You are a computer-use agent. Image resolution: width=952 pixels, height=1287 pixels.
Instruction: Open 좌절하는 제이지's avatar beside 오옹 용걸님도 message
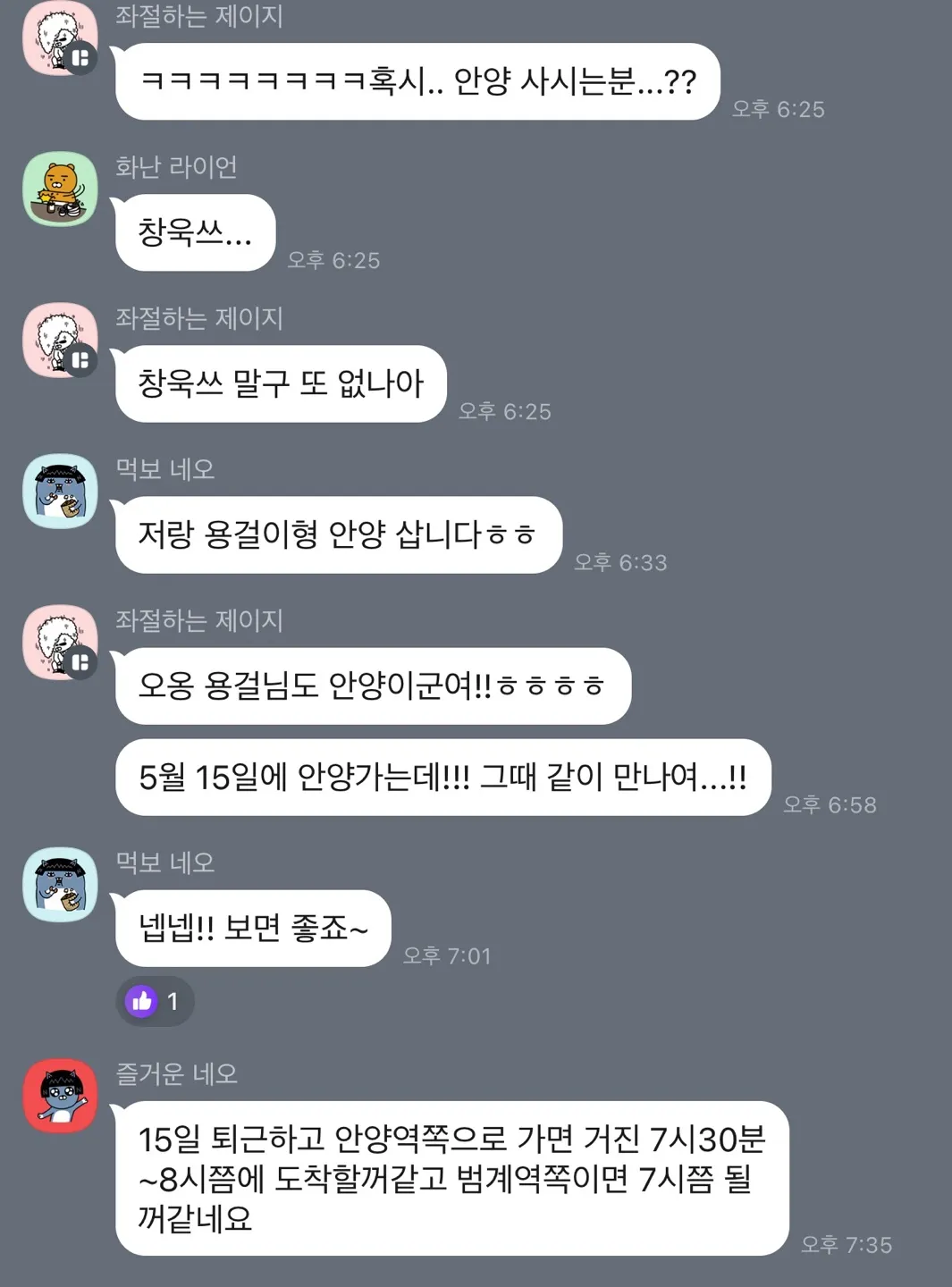click(60, 642)
